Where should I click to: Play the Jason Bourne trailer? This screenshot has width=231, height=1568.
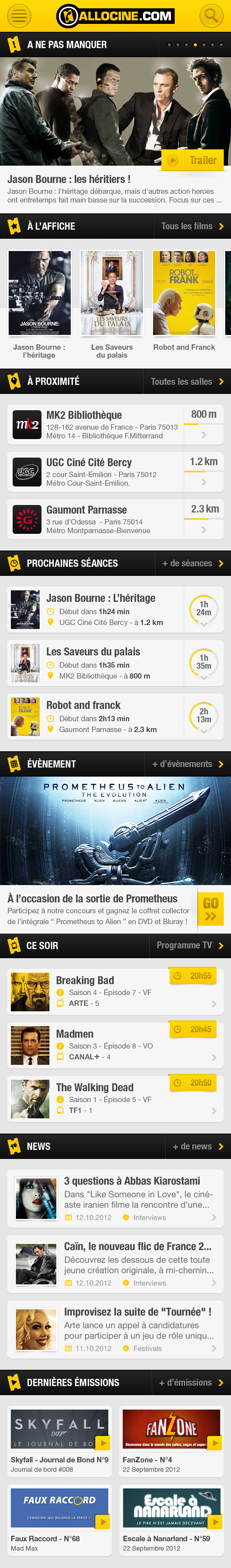point(193,160)
